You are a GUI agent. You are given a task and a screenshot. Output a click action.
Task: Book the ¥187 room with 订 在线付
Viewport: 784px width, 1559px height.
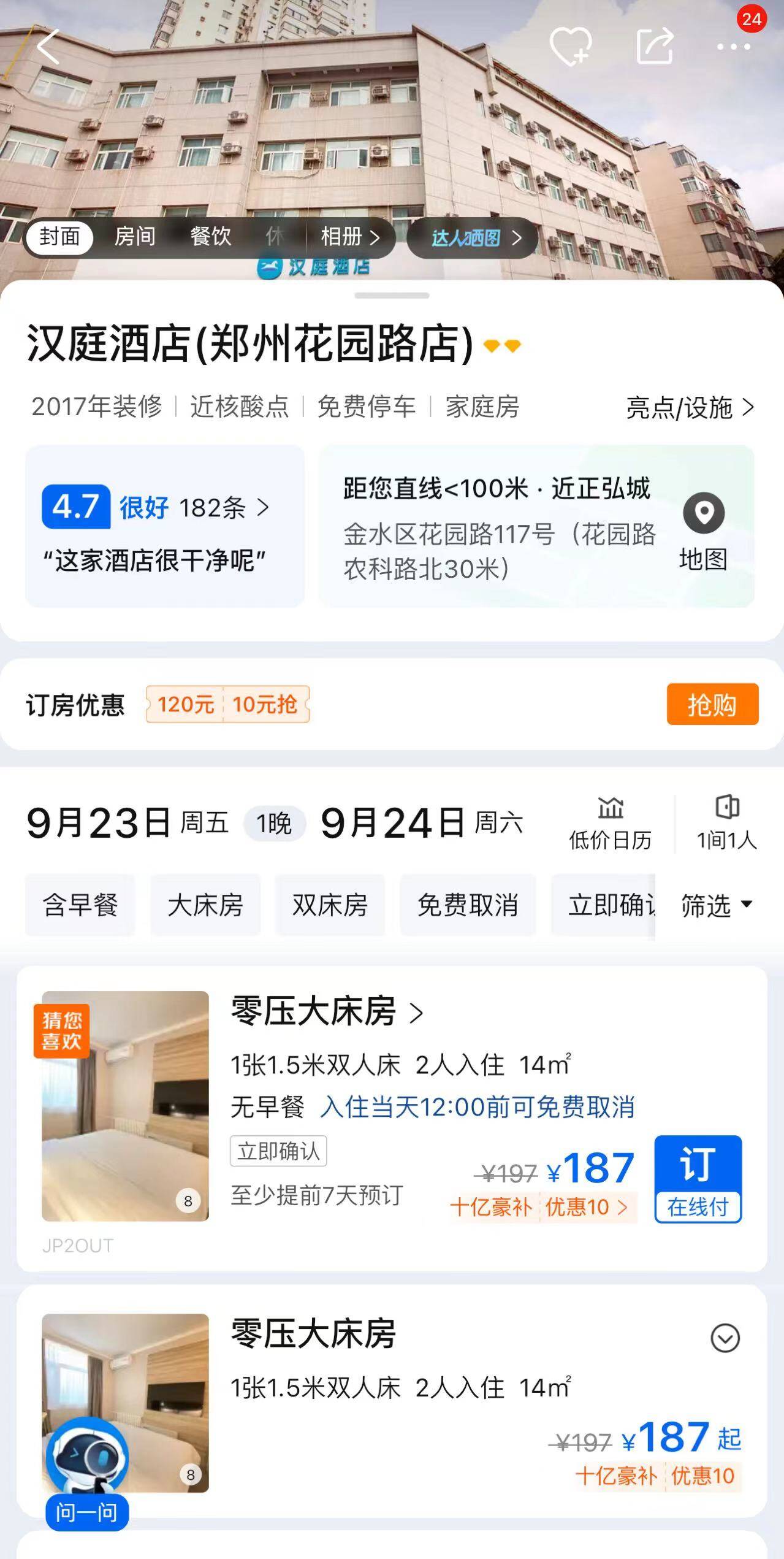[x=698, y=1179]
